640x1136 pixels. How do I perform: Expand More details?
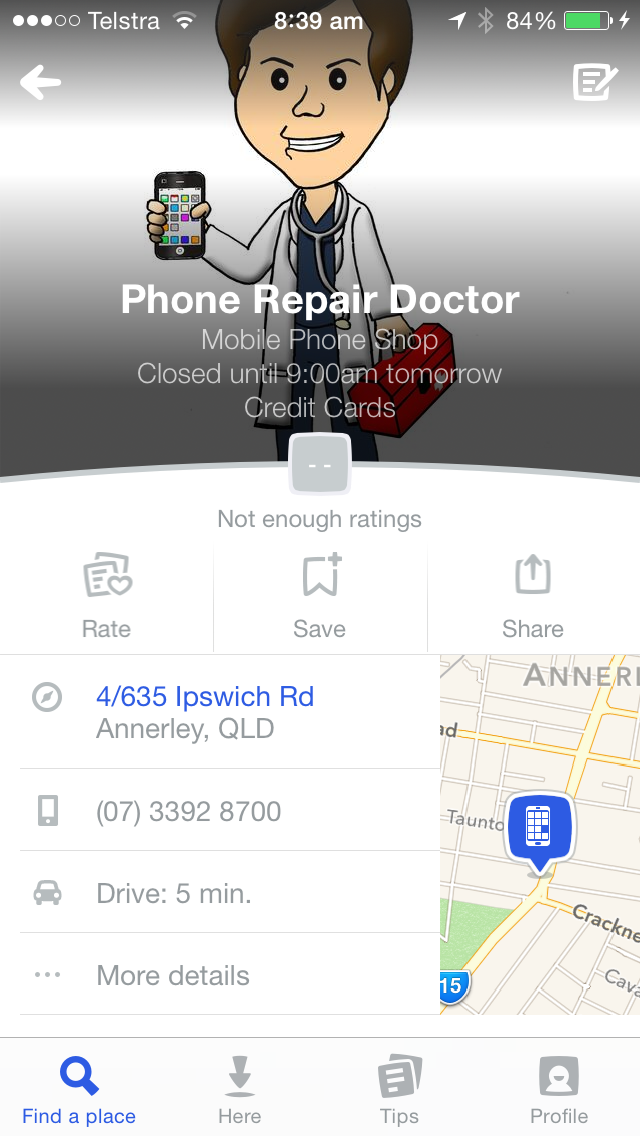pyautogui.click(x=229, y=974)
